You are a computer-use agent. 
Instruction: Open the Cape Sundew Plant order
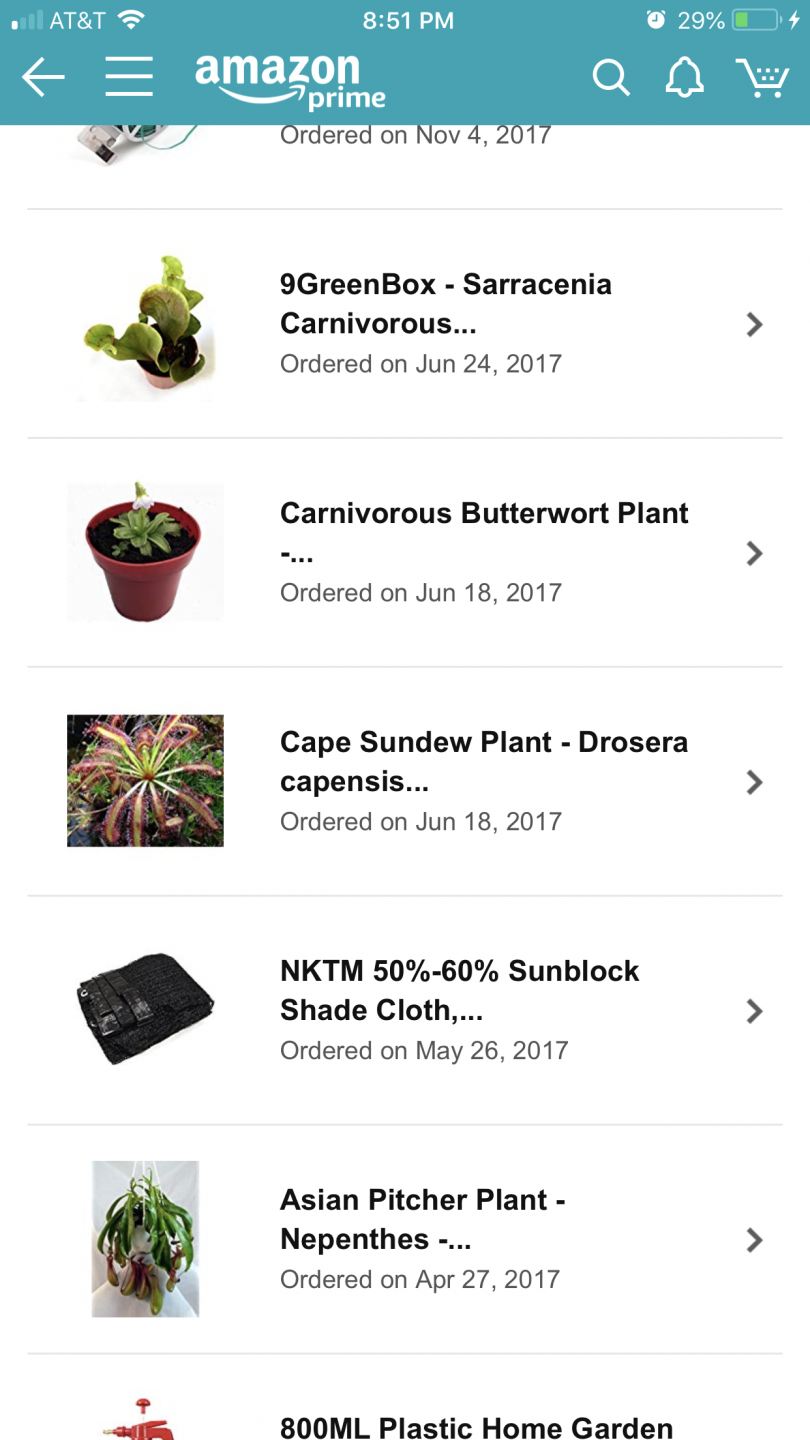[484, 781]
